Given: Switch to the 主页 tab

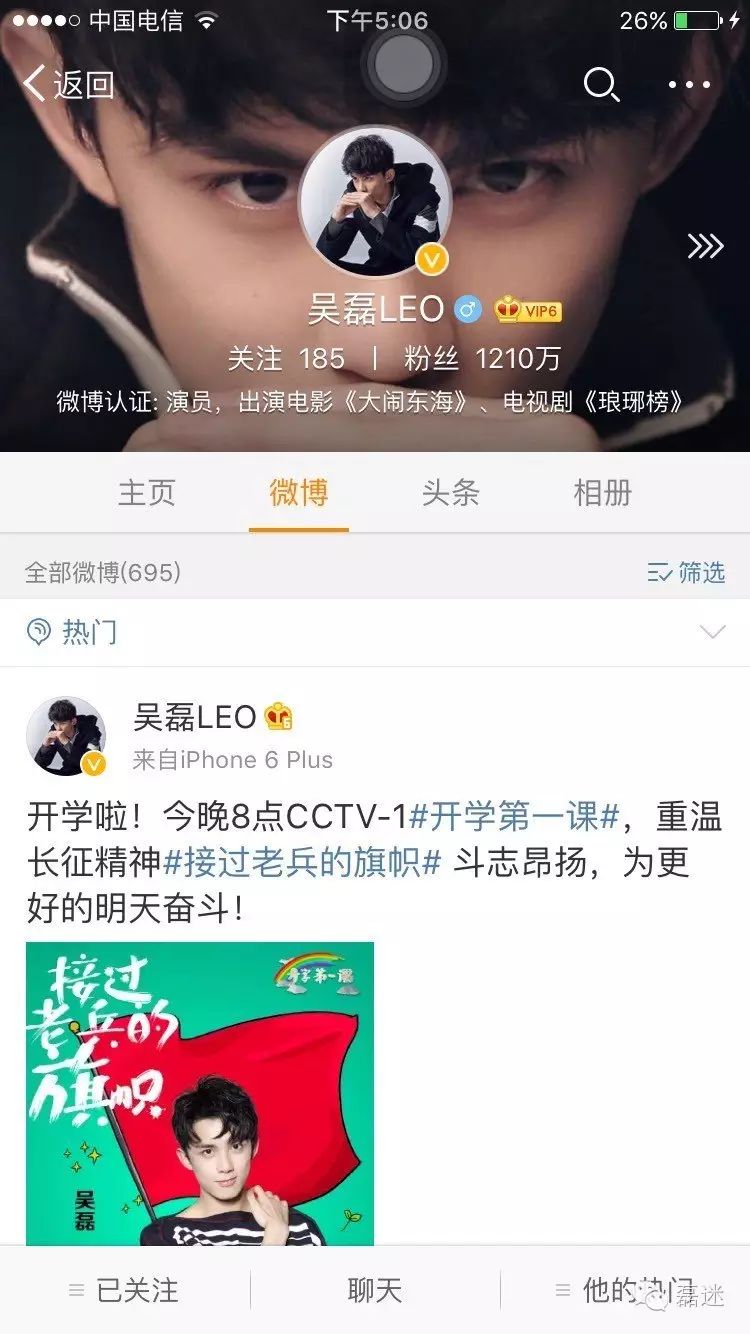Looking at the screenshot, I should point(147,492).
